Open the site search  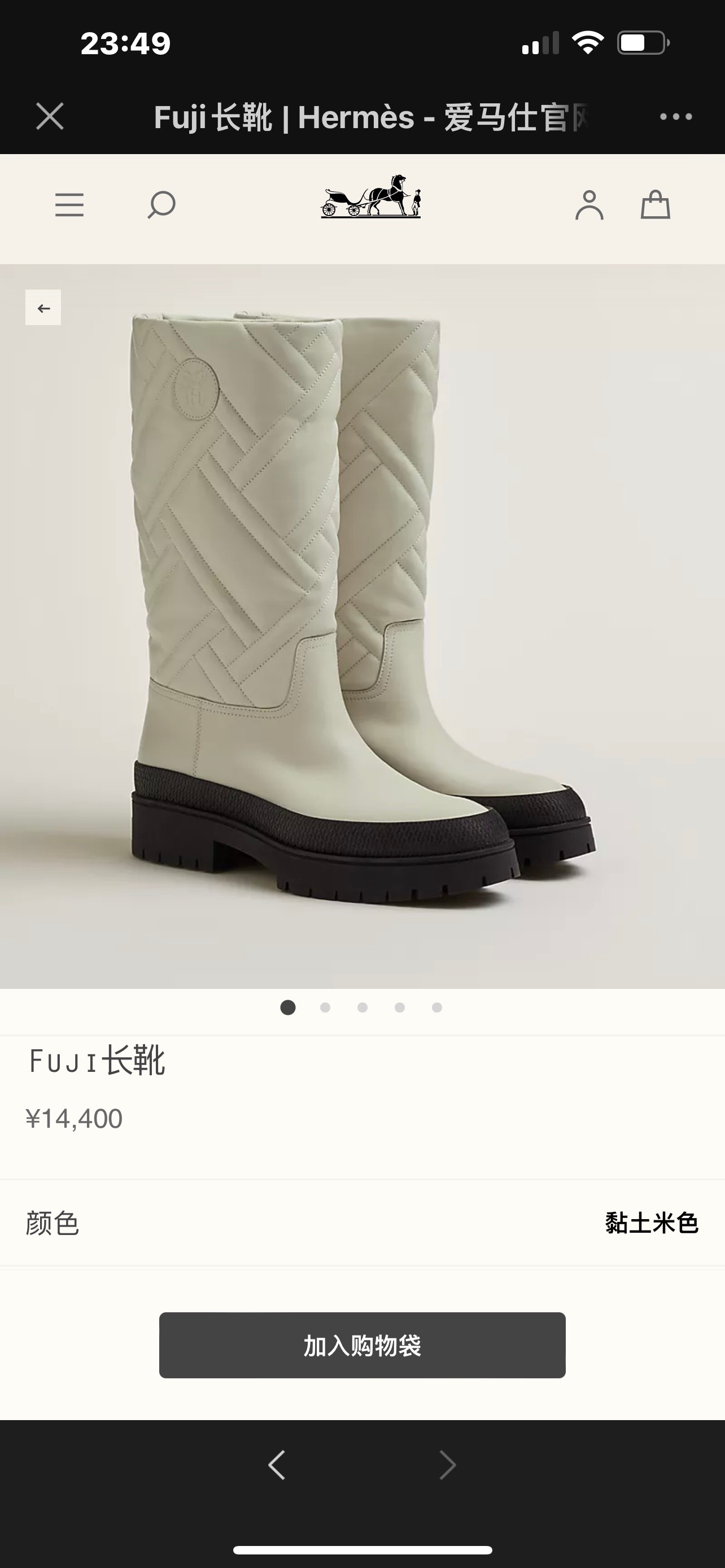[161, 205]
